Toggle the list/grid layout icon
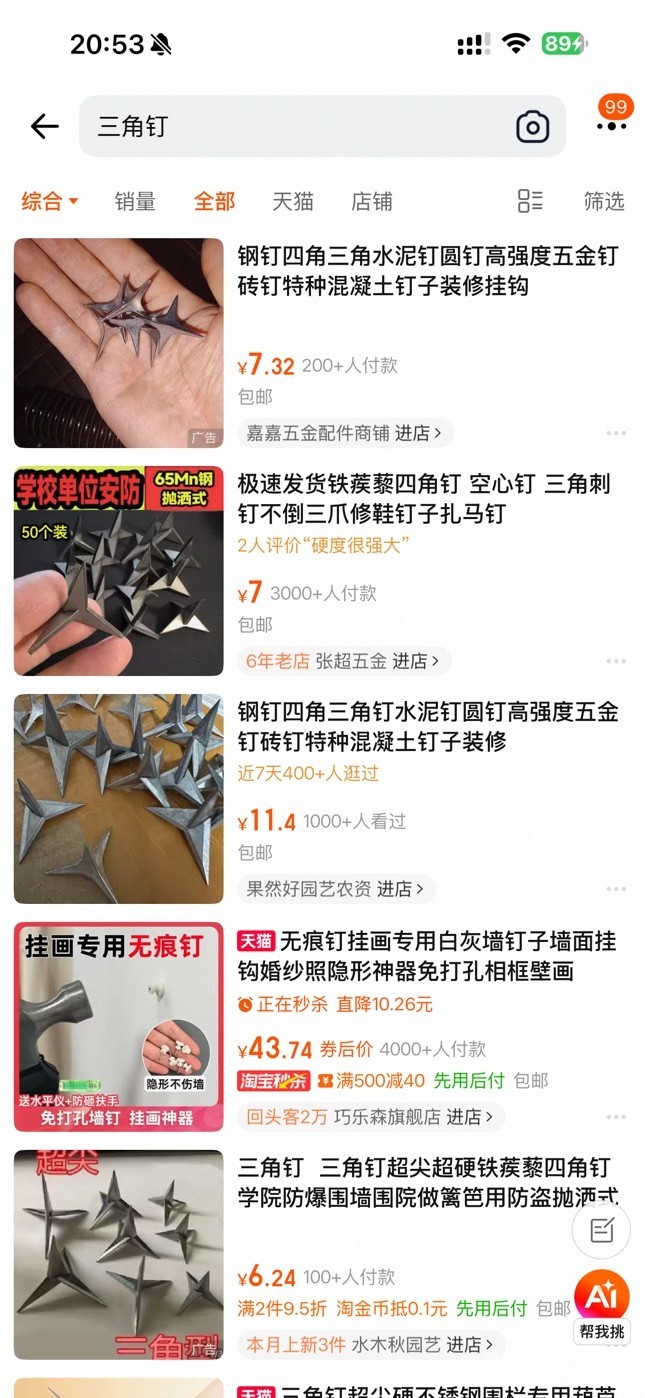 pos(530,201)
